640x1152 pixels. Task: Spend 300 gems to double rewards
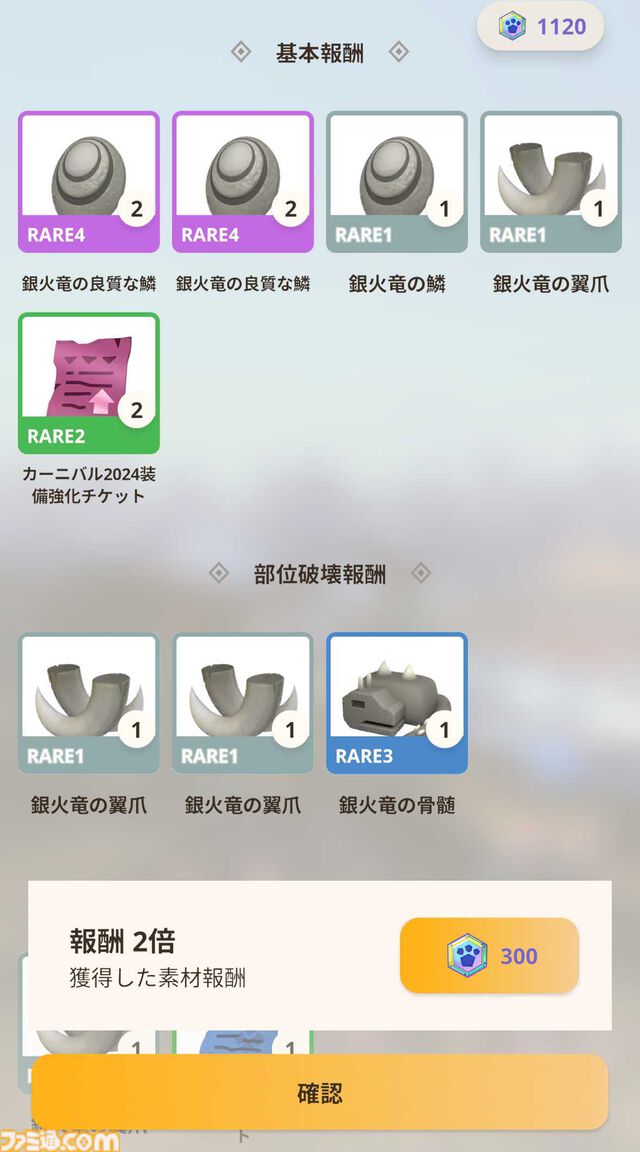489,956
